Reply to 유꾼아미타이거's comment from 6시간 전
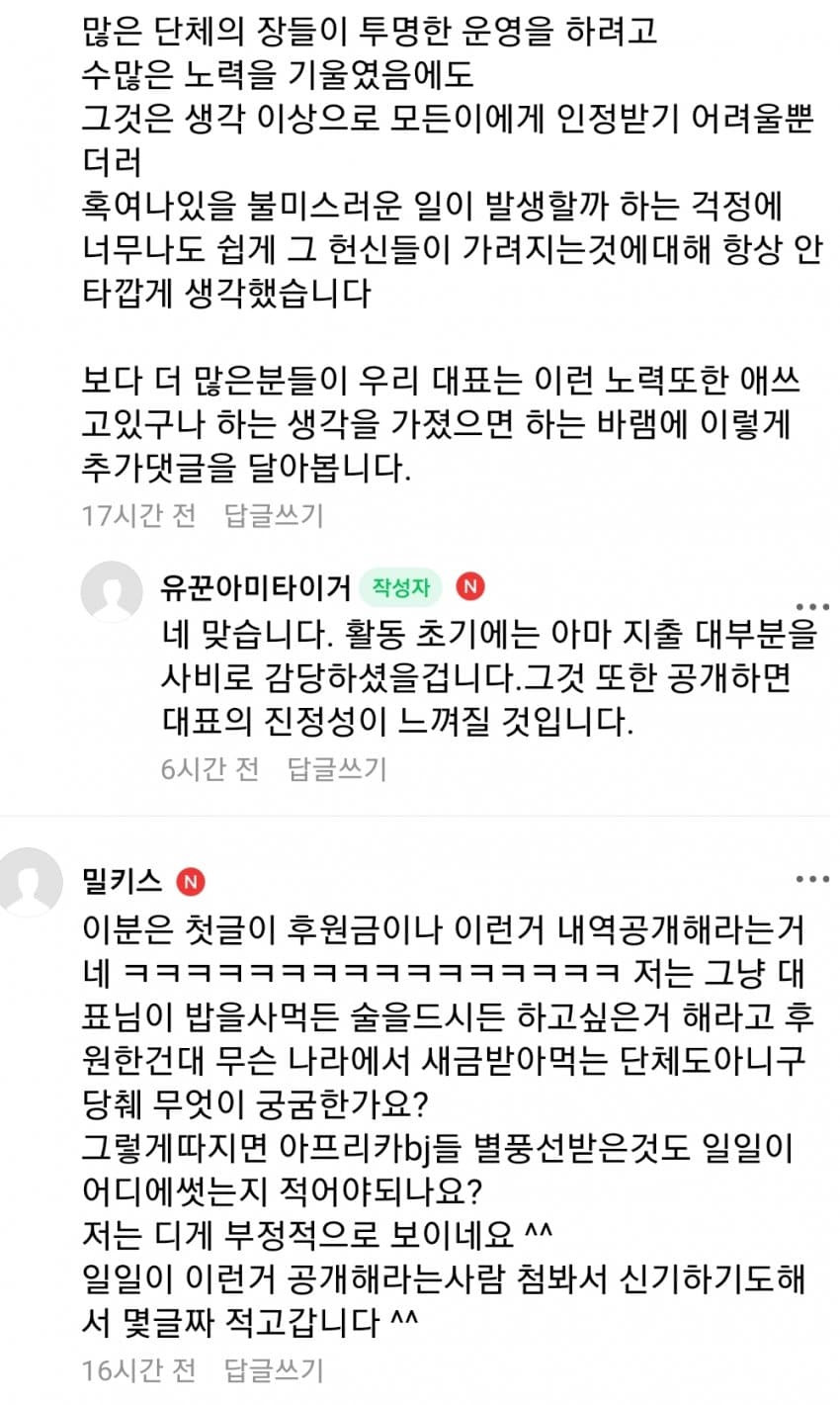 pos(336,768)
